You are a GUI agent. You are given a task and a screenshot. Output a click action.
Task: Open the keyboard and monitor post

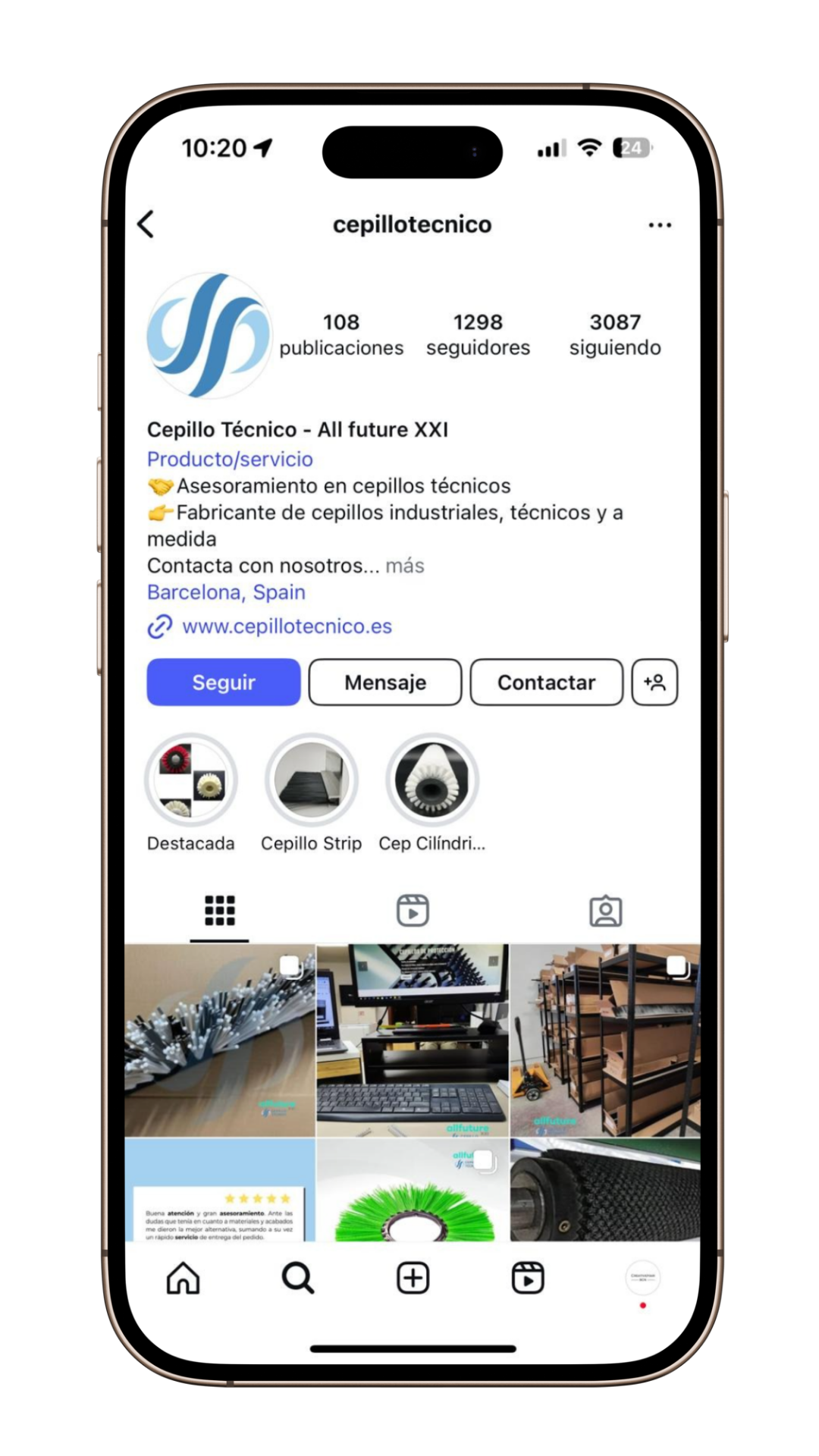(413, 1039)
